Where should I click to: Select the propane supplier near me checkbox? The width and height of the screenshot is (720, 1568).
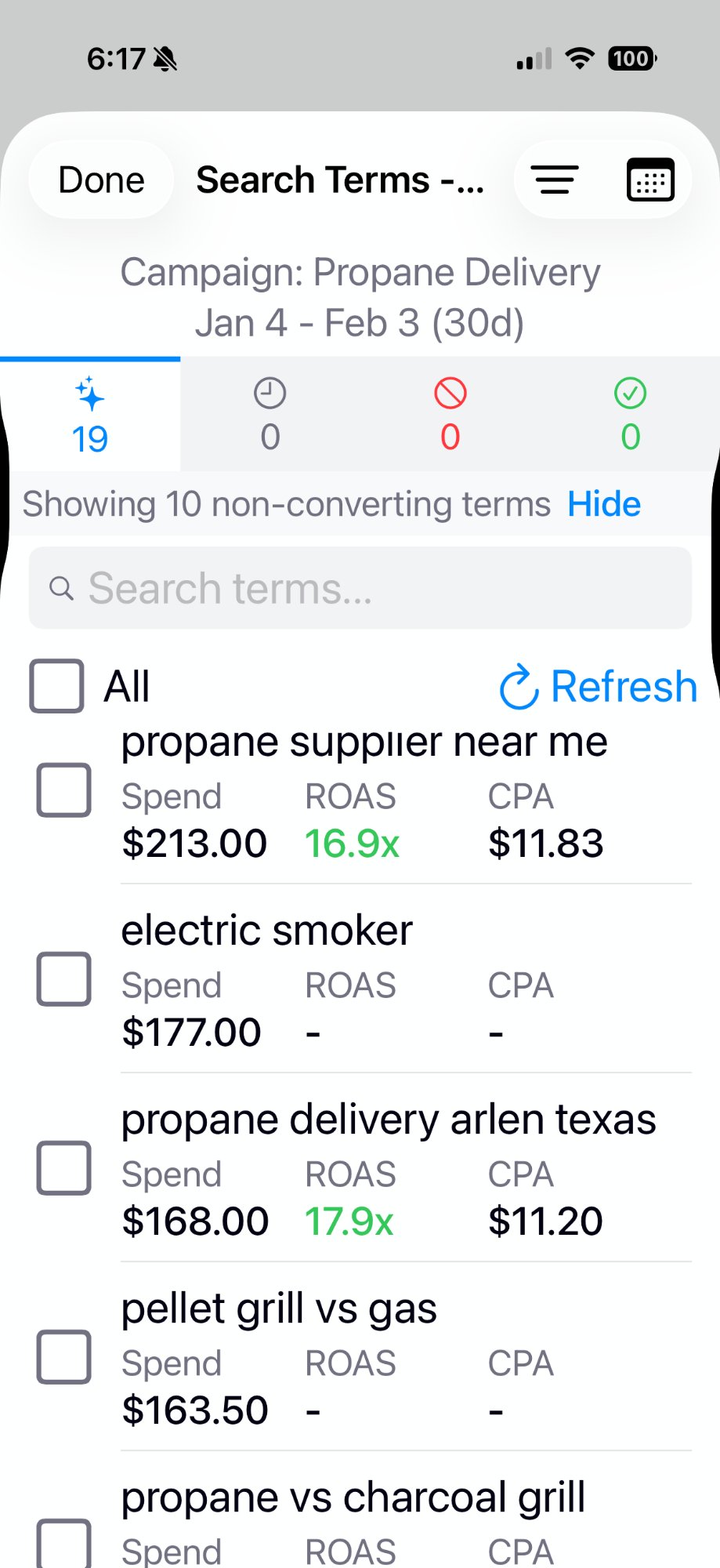(63, 791)
